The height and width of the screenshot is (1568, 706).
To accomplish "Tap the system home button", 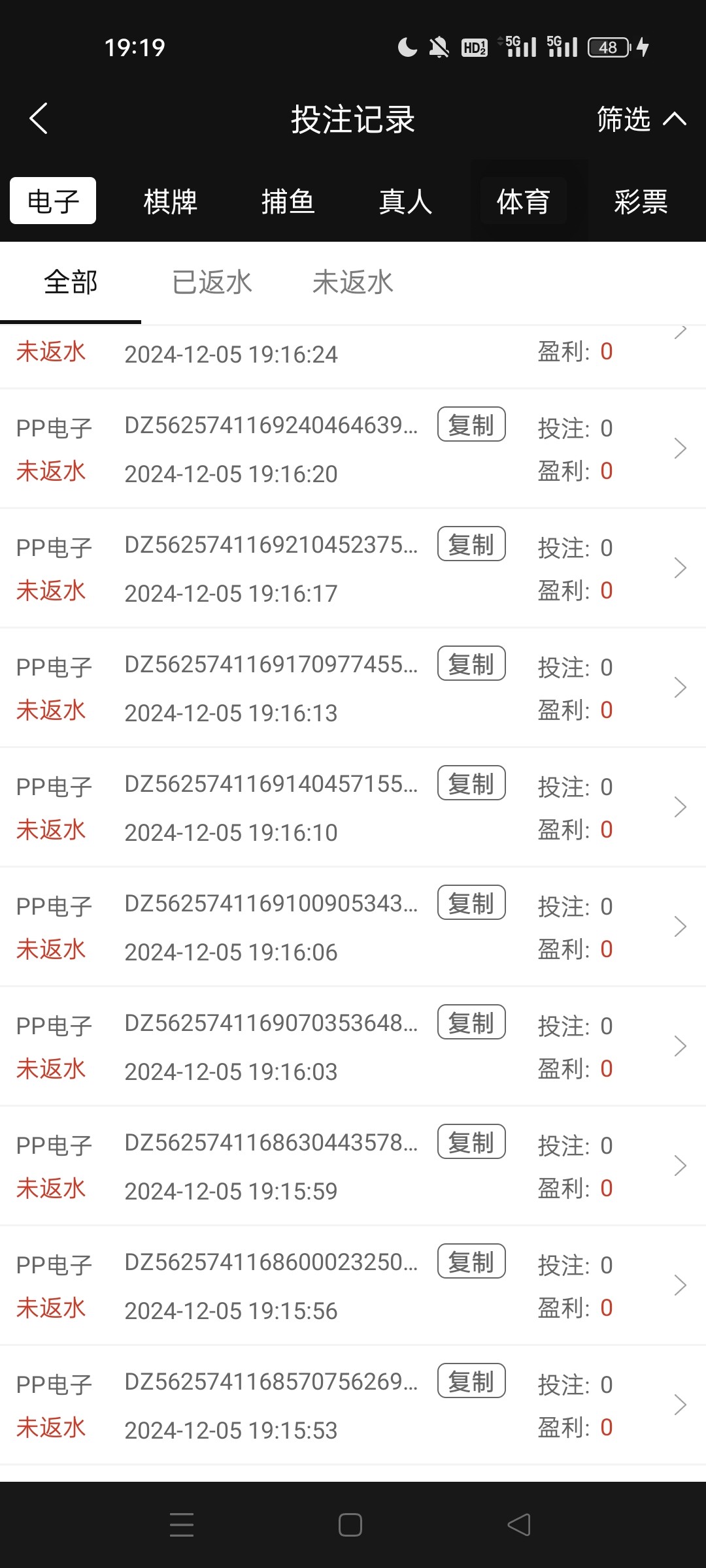I will [x=350, y=1525].
